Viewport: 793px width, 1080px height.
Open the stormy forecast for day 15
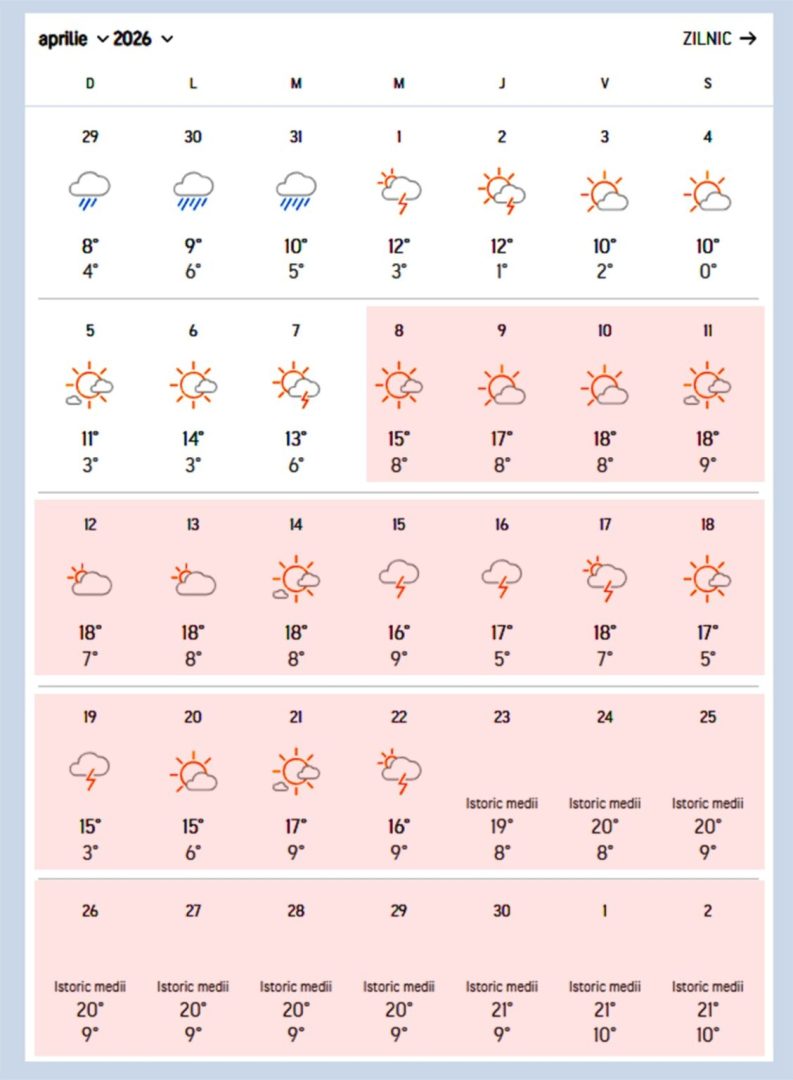click(x=399, y=590)
